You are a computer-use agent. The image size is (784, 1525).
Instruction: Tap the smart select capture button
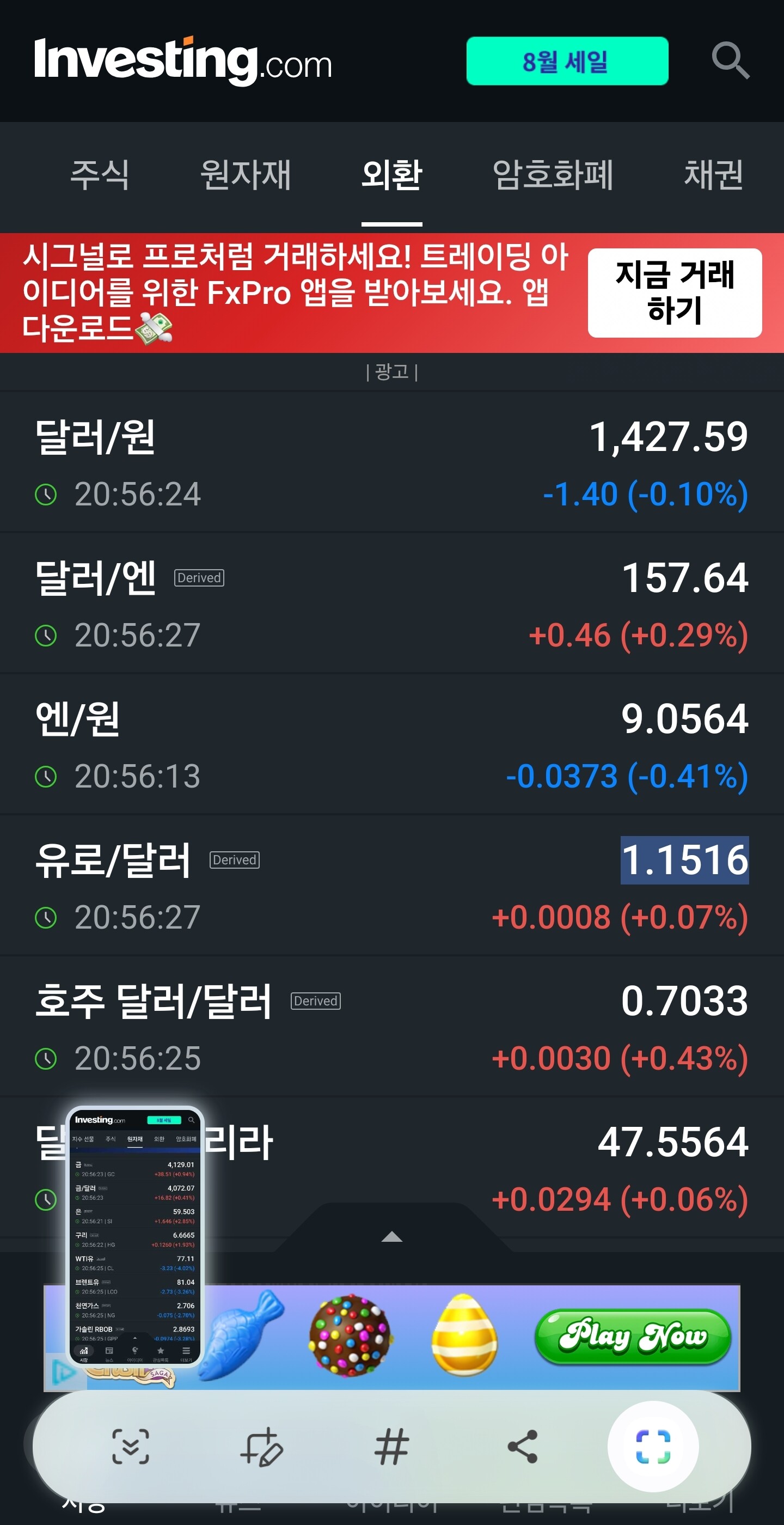tap(653, 1446)
